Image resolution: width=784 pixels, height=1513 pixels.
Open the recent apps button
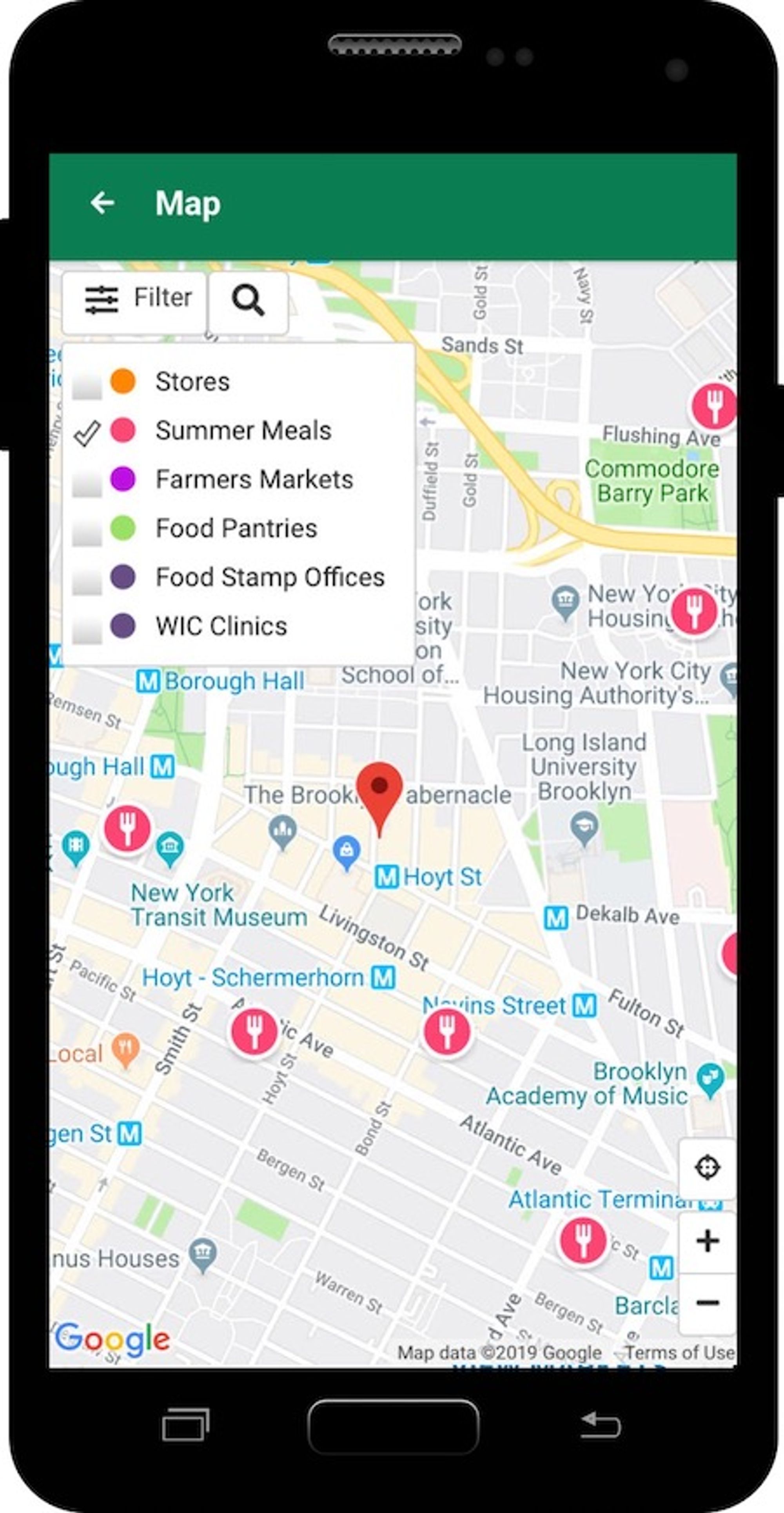click(185, 1425)
